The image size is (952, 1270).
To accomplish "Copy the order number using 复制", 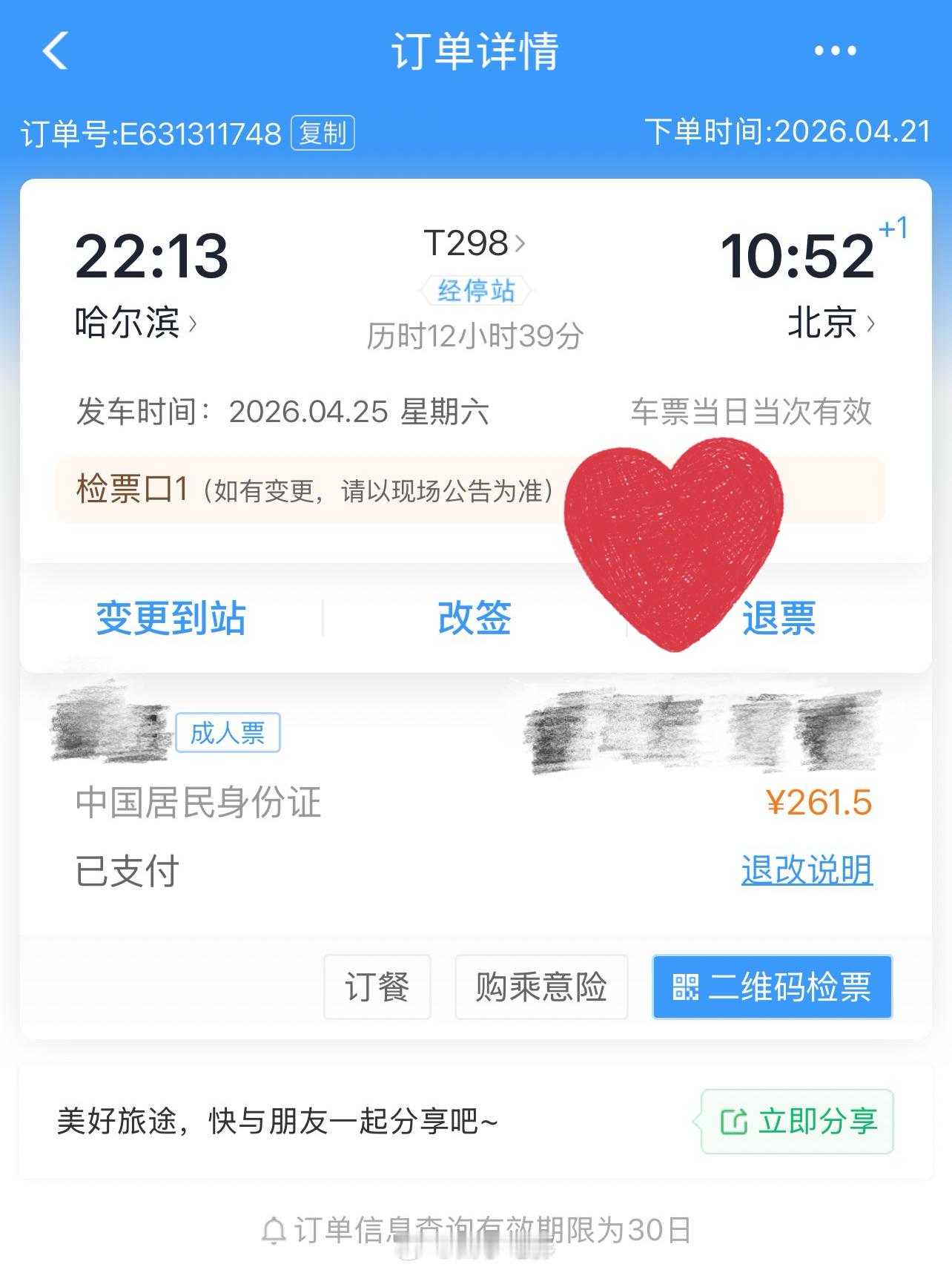I will (x=324, y=134).
